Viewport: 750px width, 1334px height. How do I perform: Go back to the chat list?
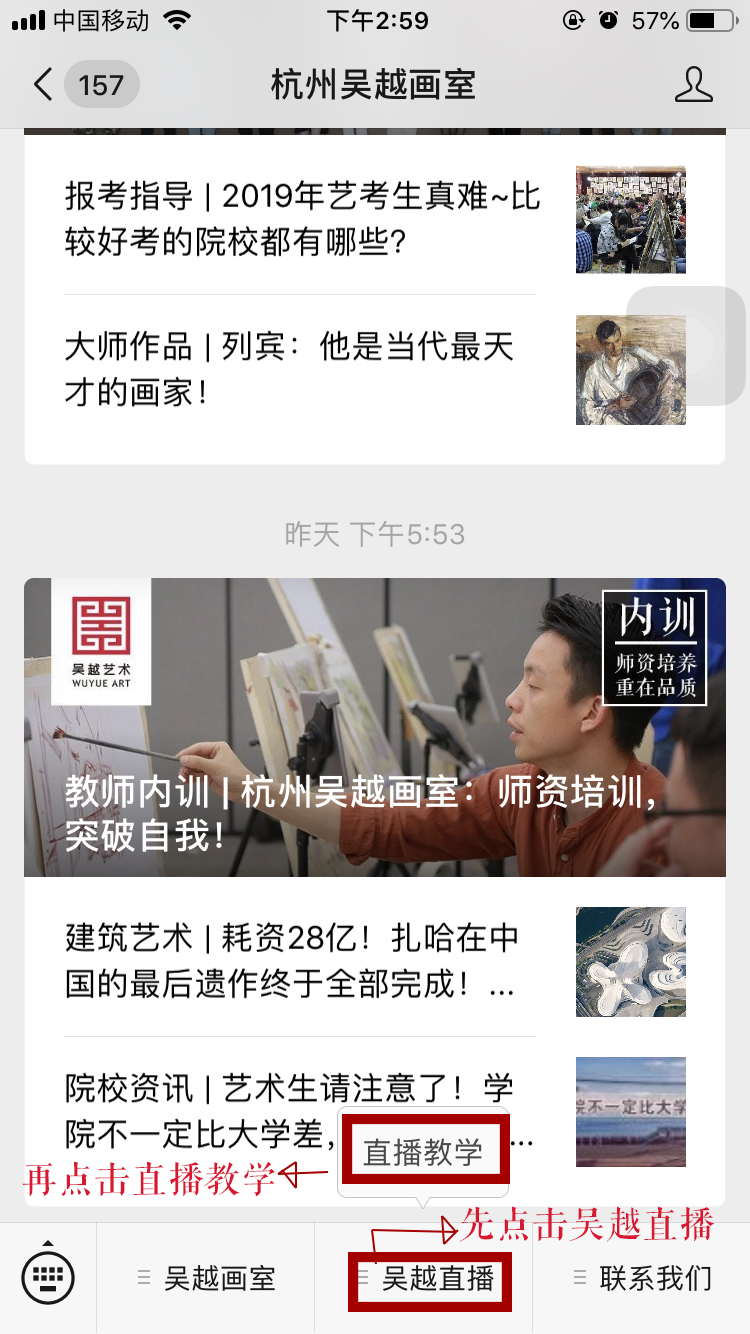pos(85,85)
